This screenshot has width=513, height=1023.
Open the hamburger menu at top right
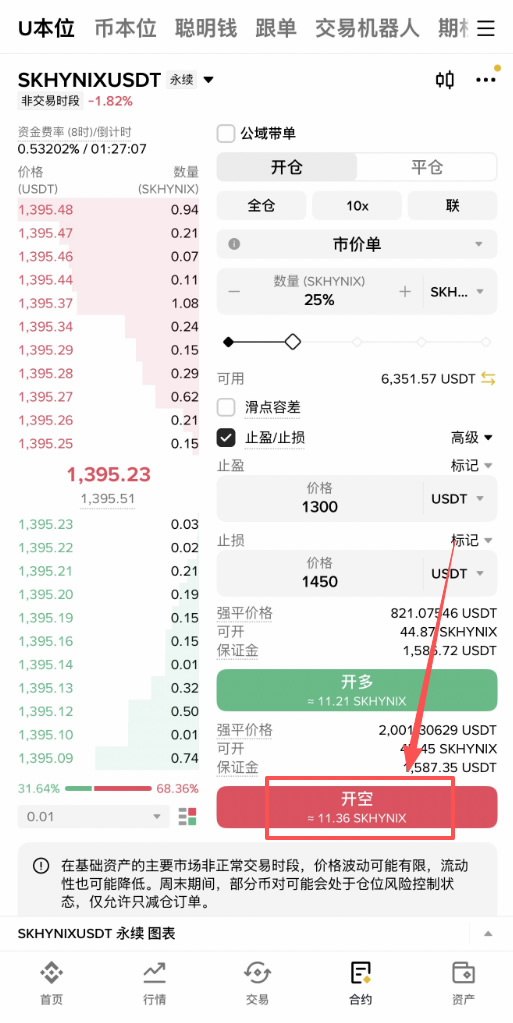tap(486, 28)
